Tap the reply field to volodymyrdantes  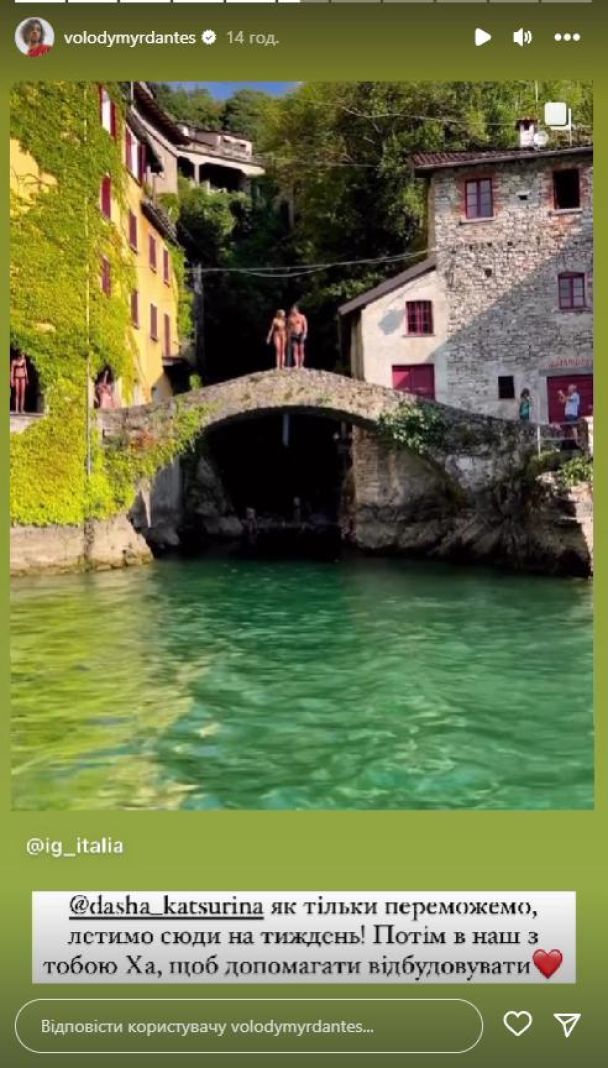pos(248,1026)
